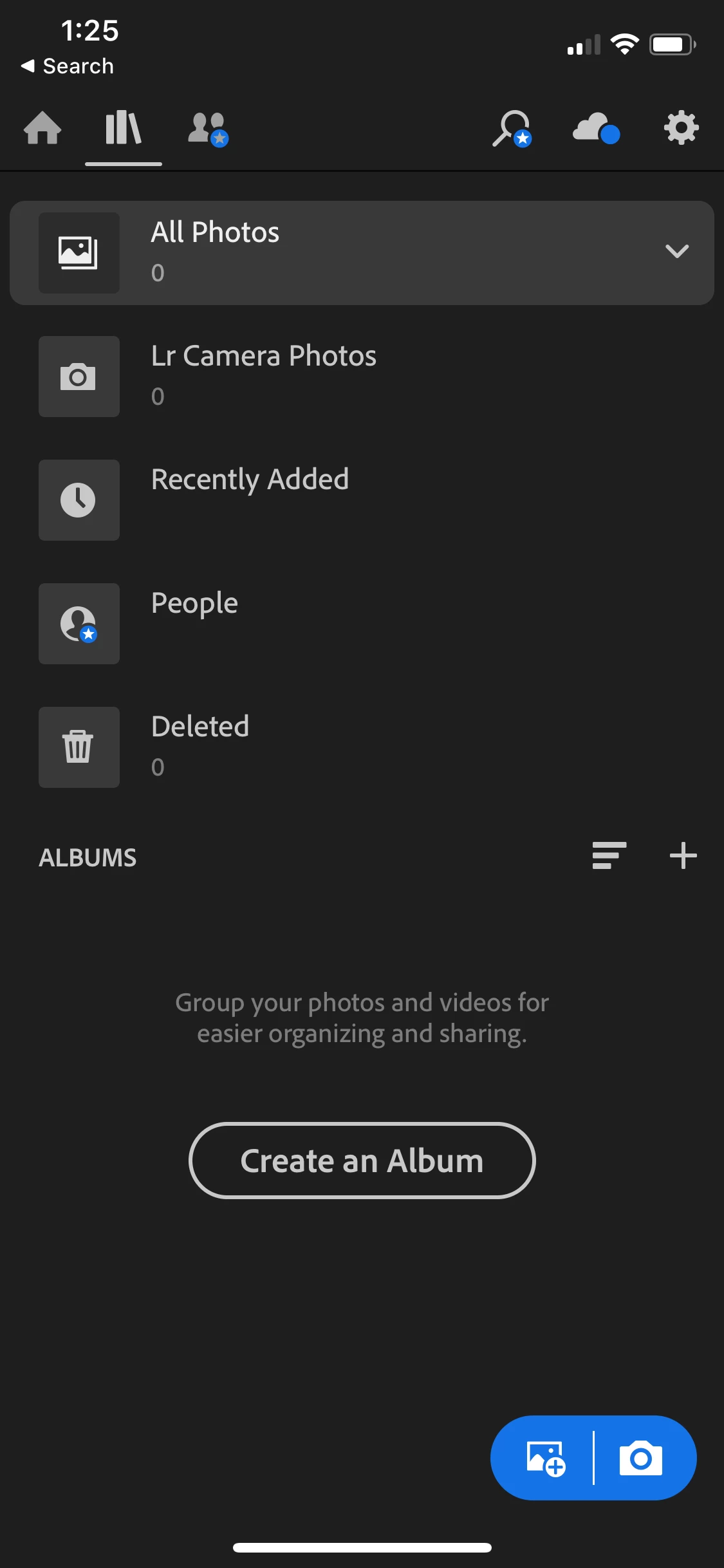This screenshot has width=724, height=1568.
Task: Open the settings gear
Action: pyautogui.click(x=682, y=127)
